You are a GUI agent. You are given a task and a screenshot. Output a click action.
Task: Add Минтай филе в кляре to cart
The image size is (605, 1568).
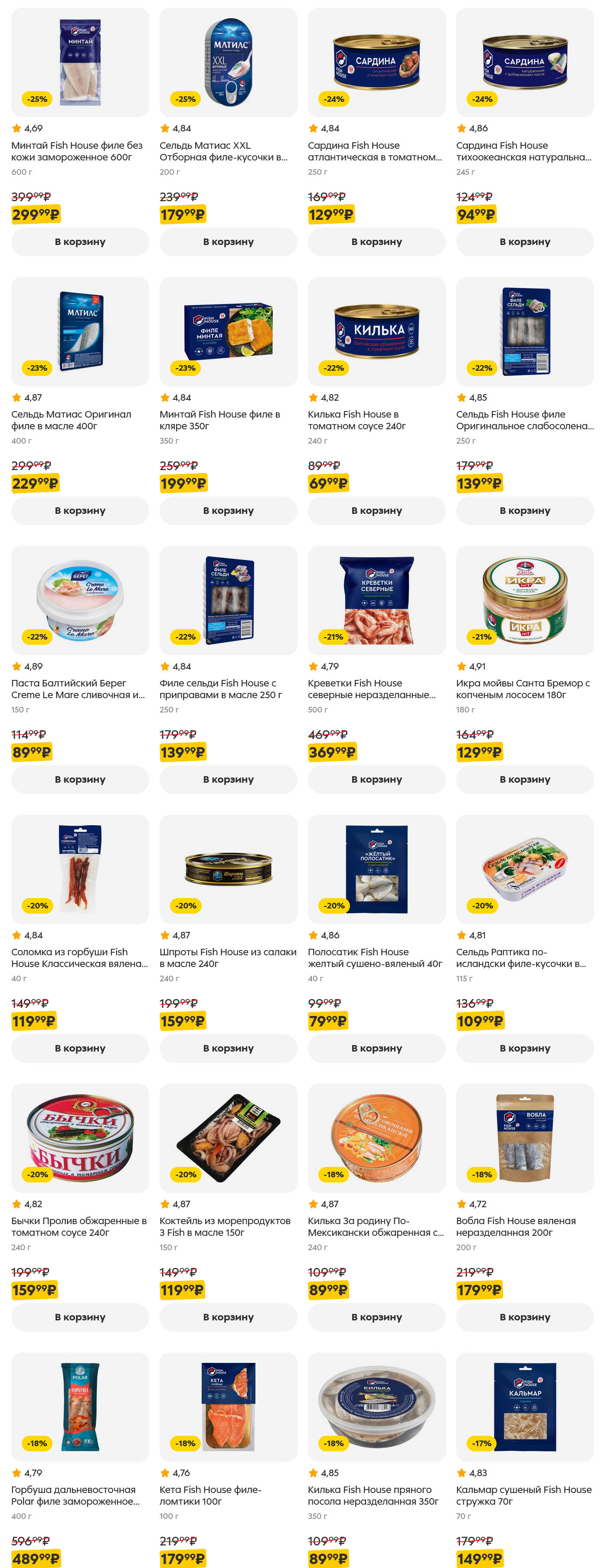(228, 511)
